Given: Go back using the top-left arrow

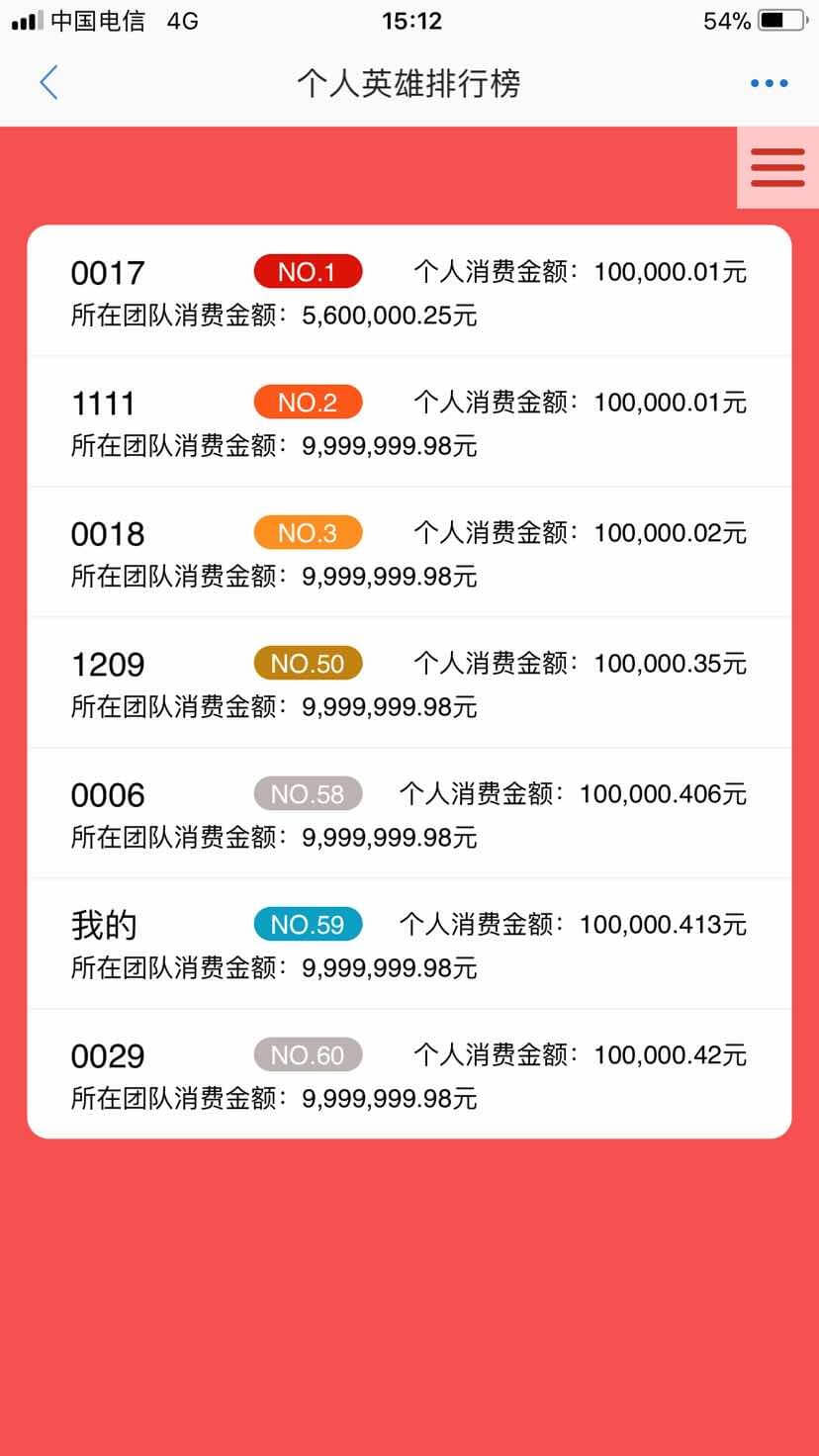Looking at the screenshot, I should (48, 83).
